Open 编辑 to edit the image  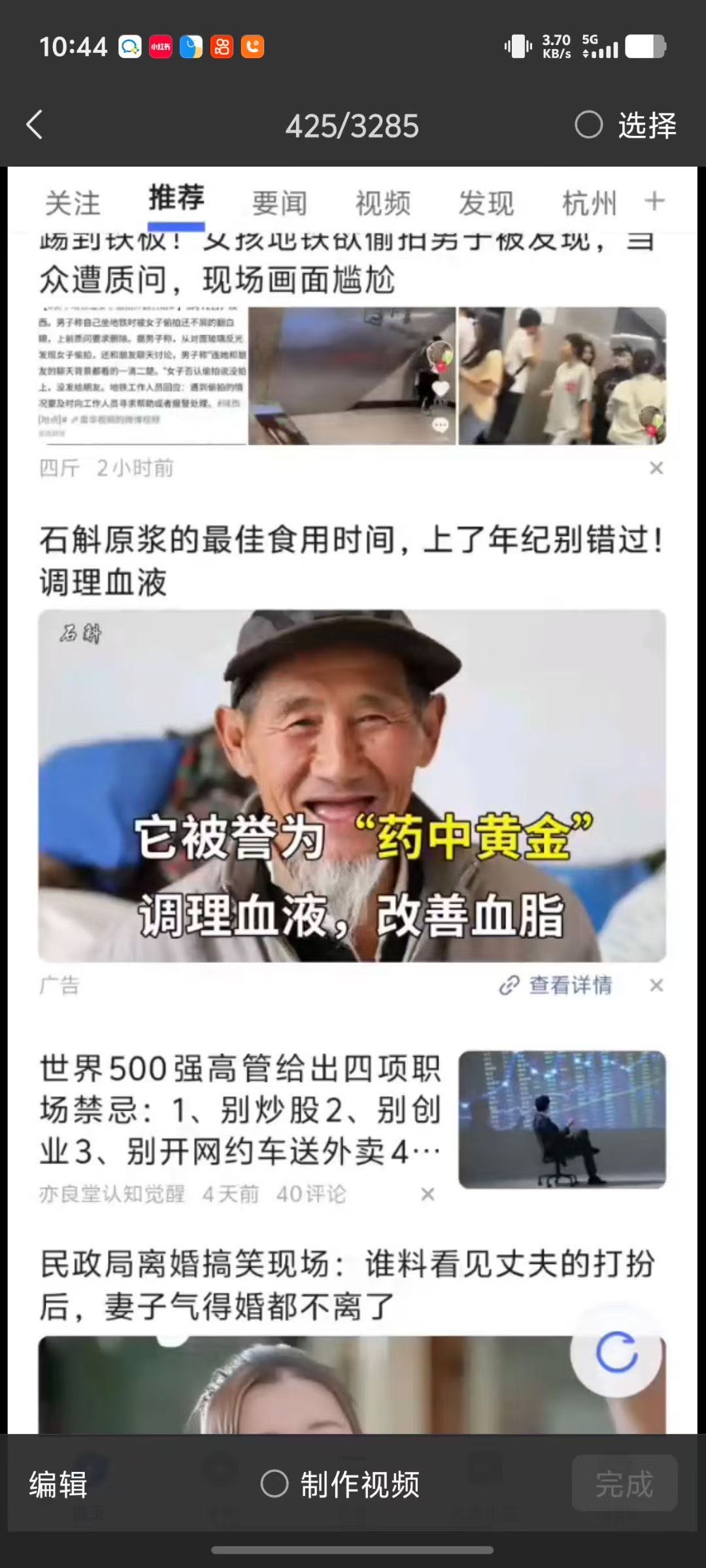click(x=58, y=1484)
